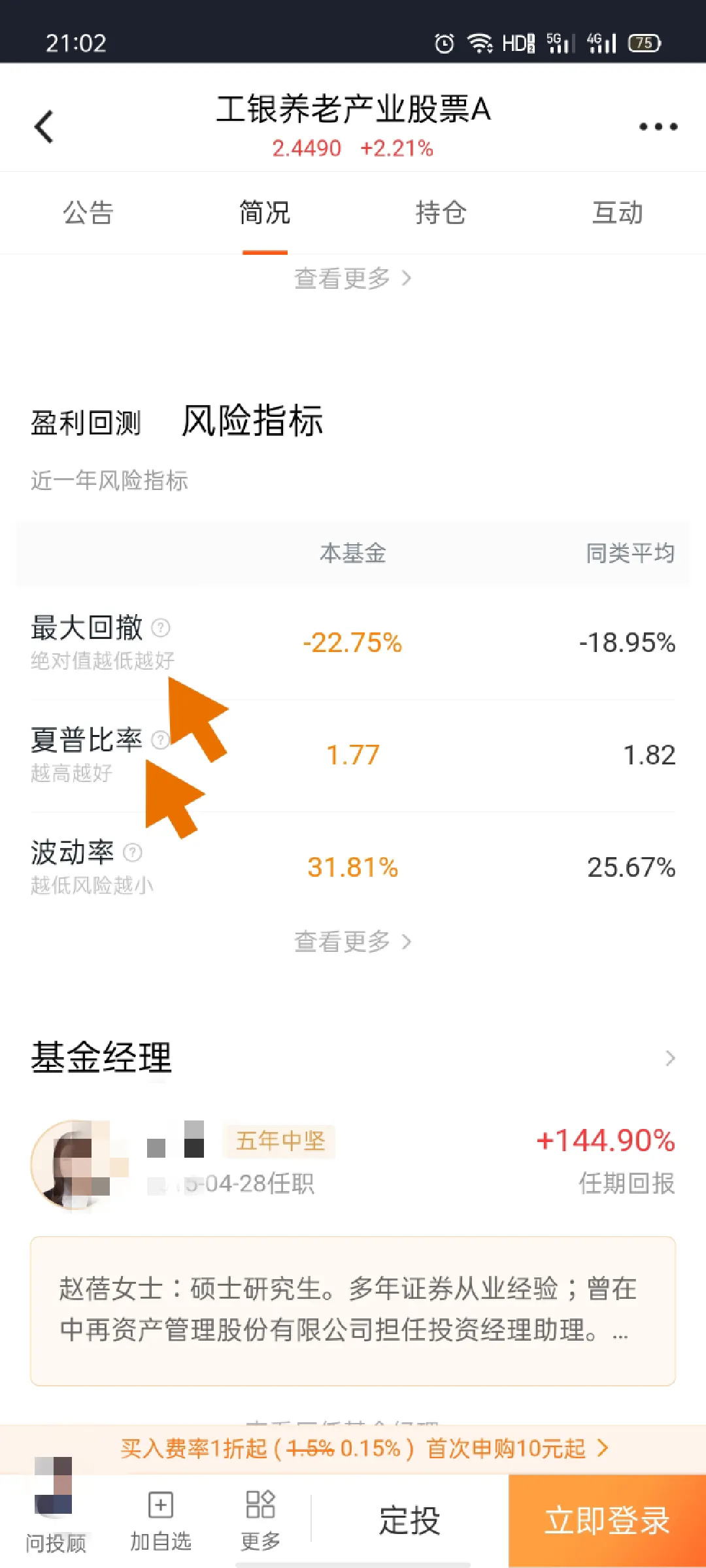Open the fund manager's profile row
Image resolution: width=706 pixels, height=1568 pixels.
pyautogui.click(x=352, y=1163)
